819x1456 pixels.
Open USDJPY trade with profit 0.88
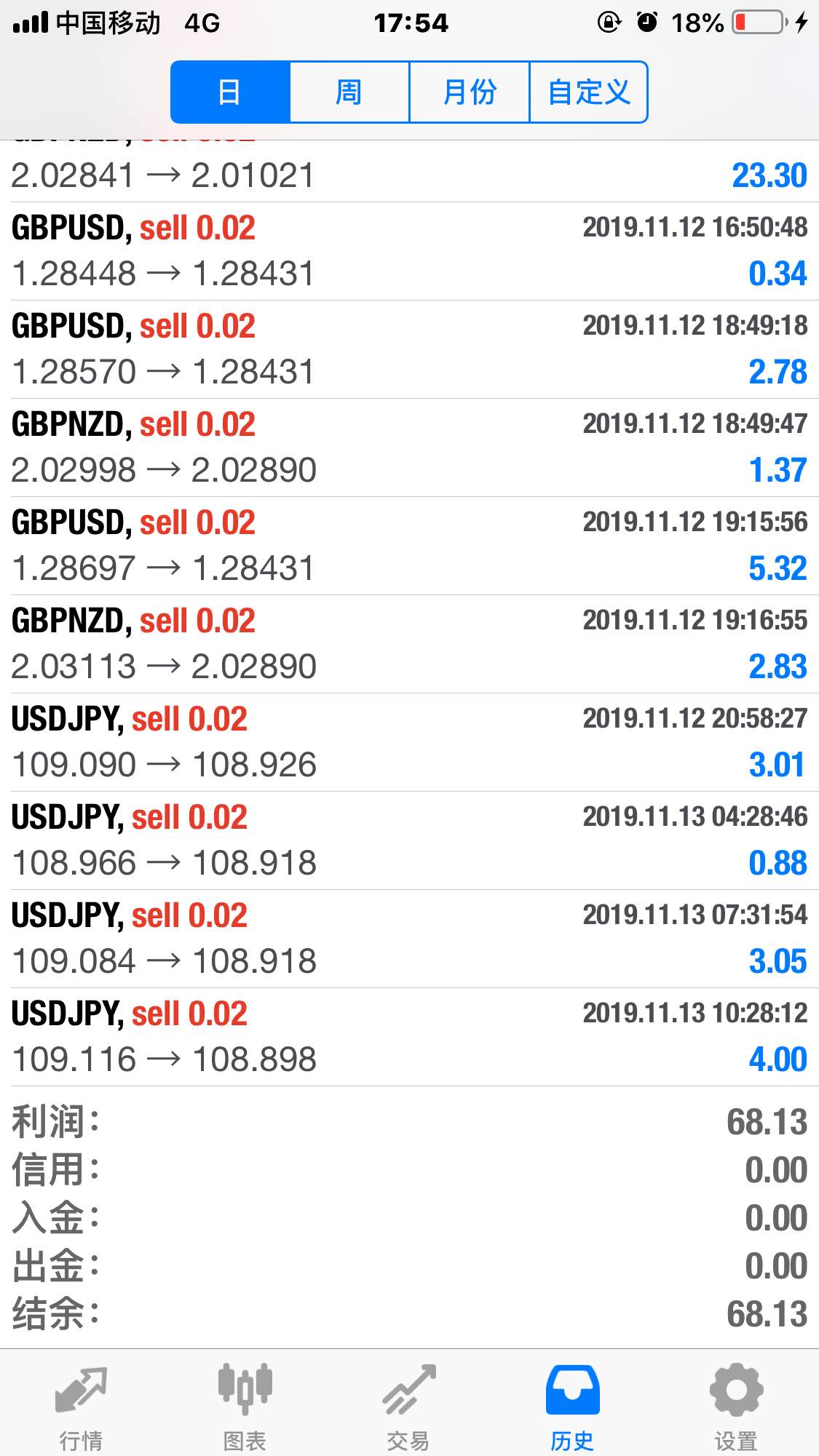point(409,840)
